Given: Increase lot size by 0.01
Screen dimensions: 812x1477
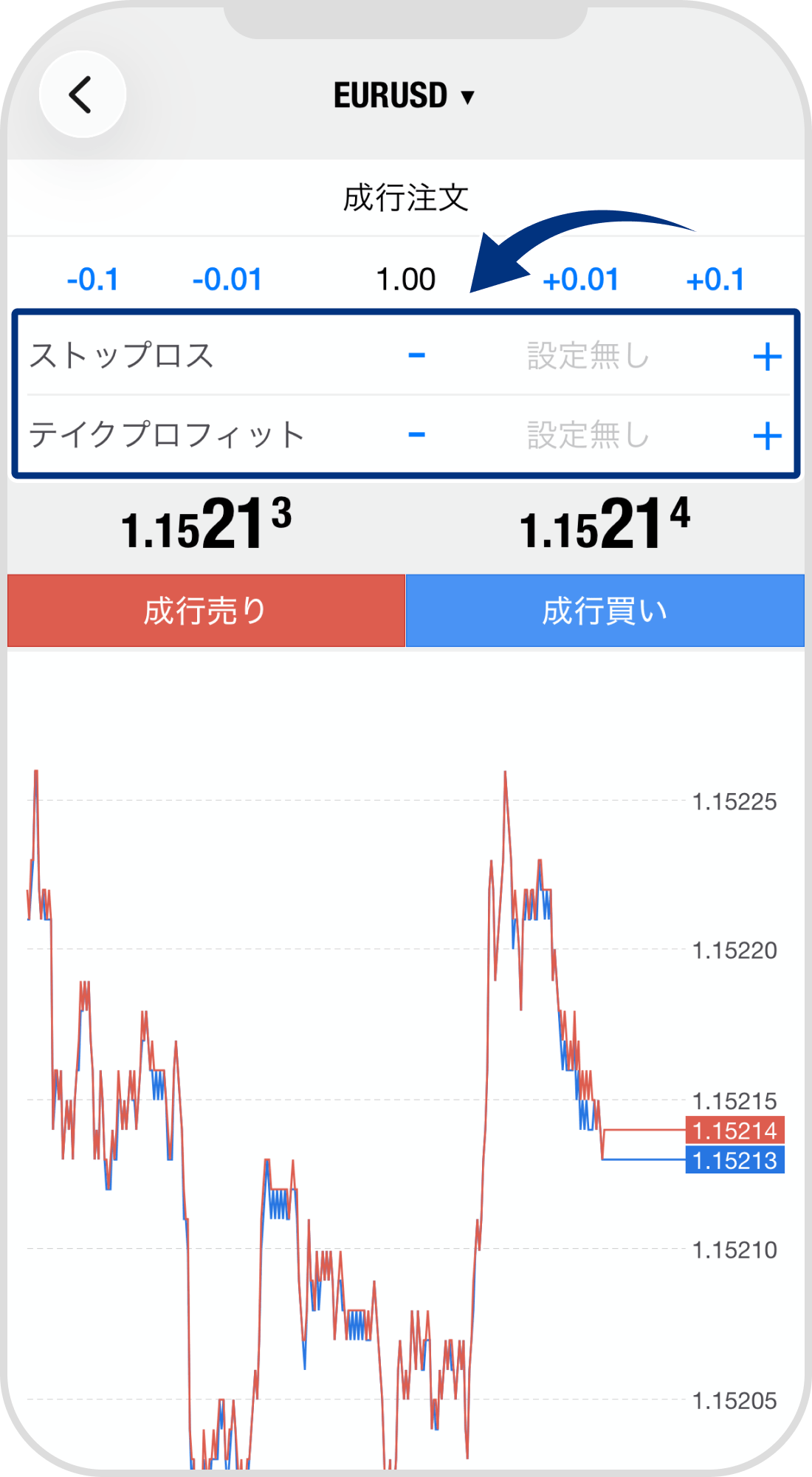Looking at the screenshot, I should [x=583, y=279].
